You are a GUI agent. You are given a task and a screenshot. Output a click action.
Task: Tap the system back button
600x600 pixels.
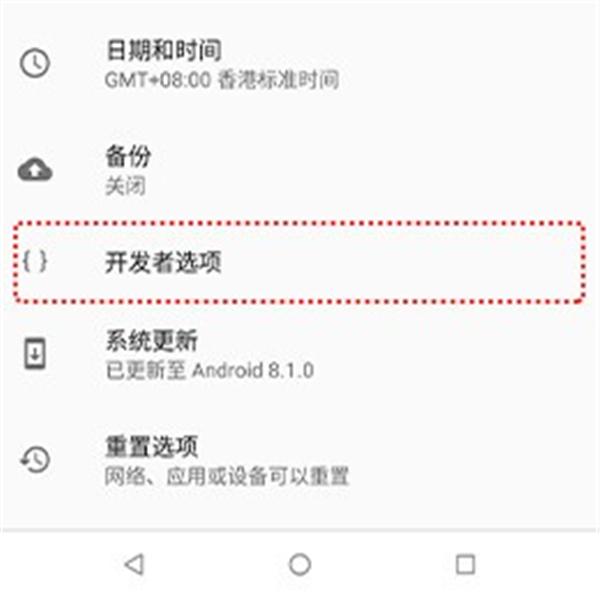click(x=134, y=564)
